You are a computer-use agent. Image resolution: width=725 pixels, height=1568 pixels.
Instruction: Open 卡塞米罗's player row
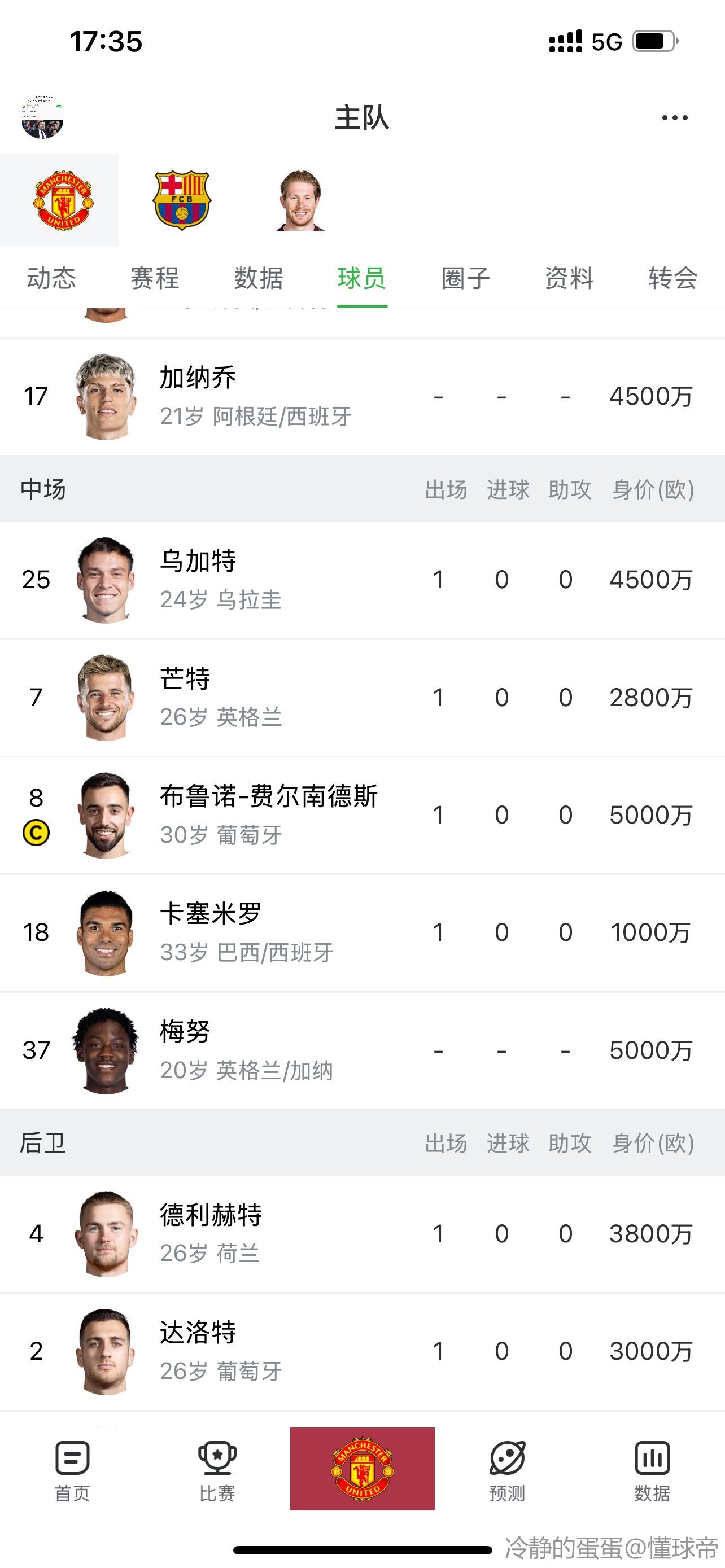pyautogui.click(x=362, y=932)
